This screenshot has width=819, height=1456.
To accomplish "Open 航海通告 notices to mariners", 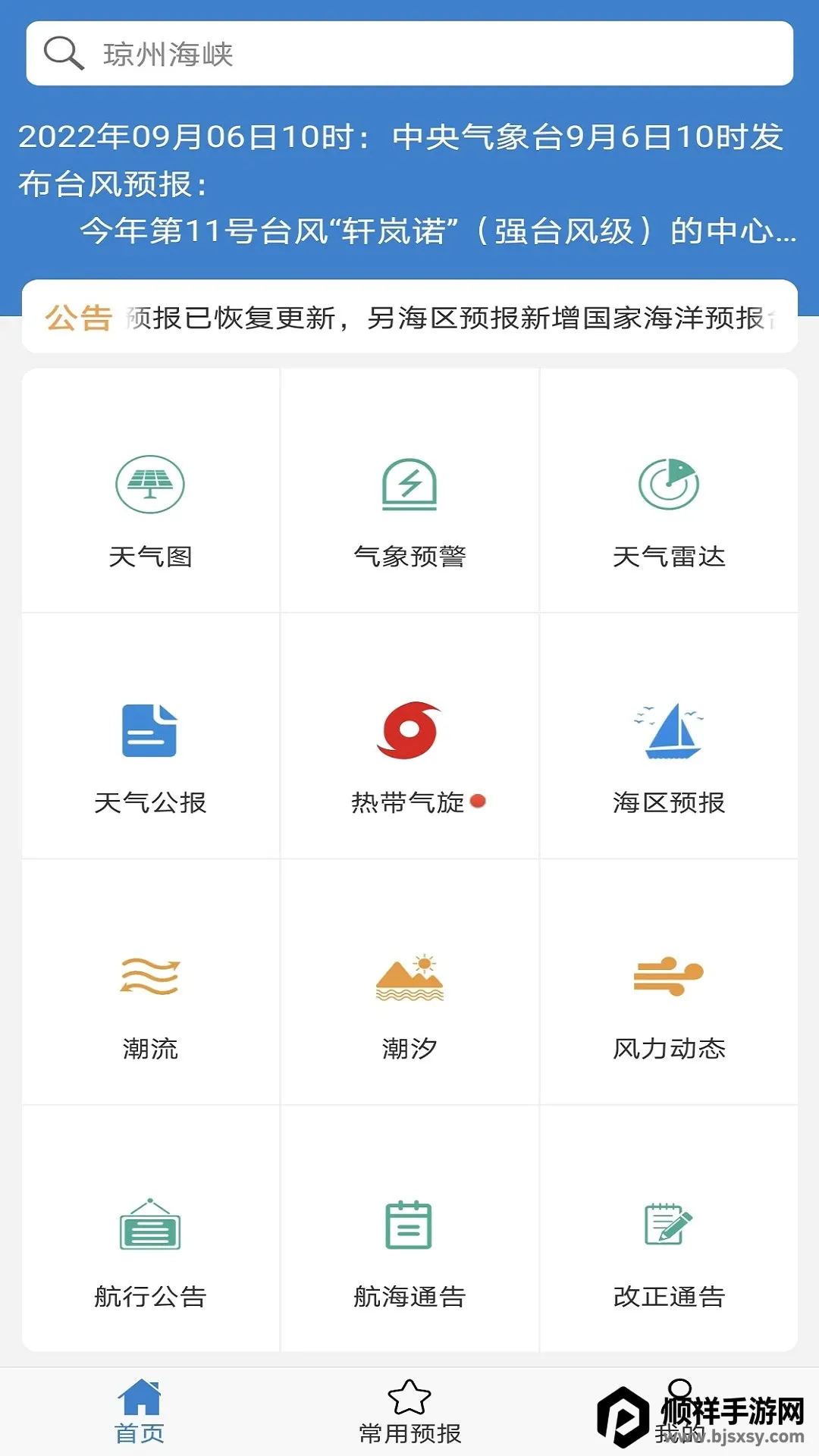I will pos(409,1228).
